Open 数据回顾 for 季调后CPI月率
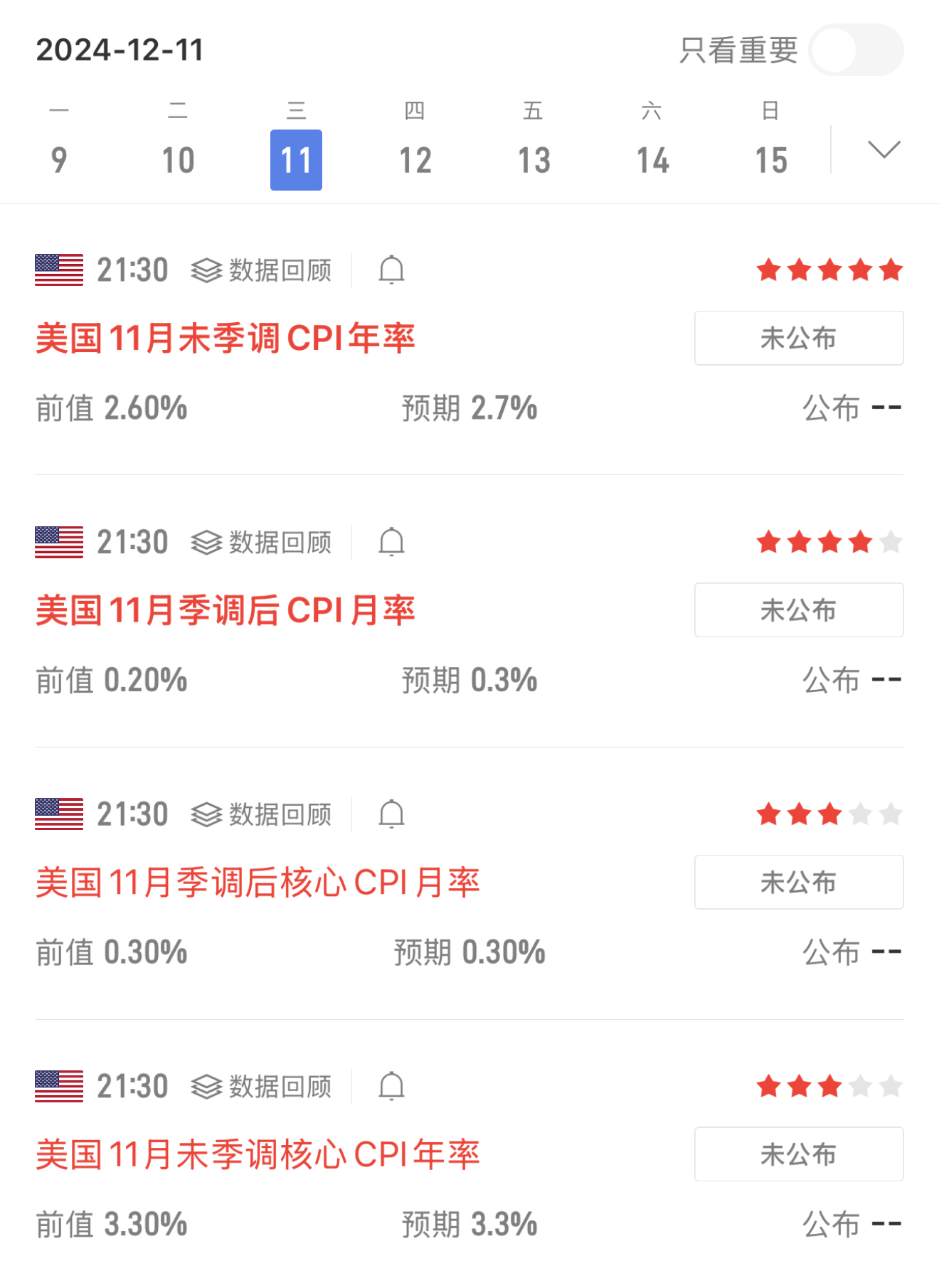 (262, 543)
